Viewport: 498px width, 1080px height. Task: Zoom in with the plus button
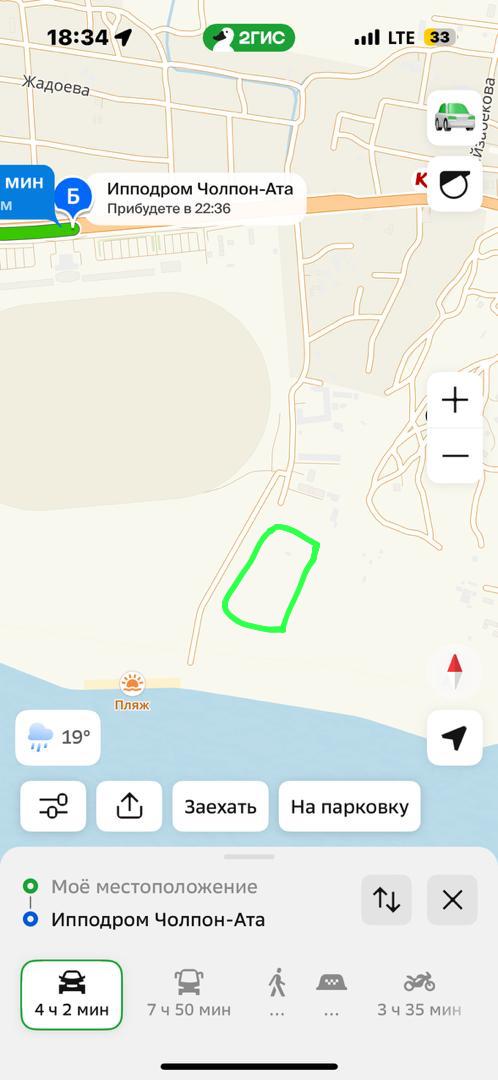[455, 400]
